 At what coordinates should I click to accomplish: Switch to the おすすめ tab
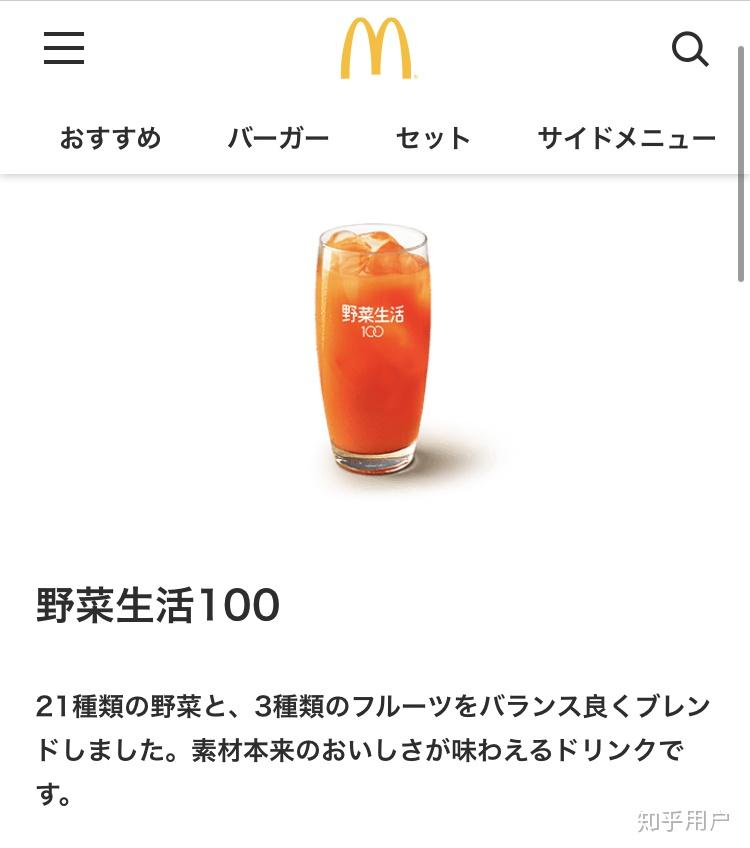pyautogui.click(x=110, y=138)
